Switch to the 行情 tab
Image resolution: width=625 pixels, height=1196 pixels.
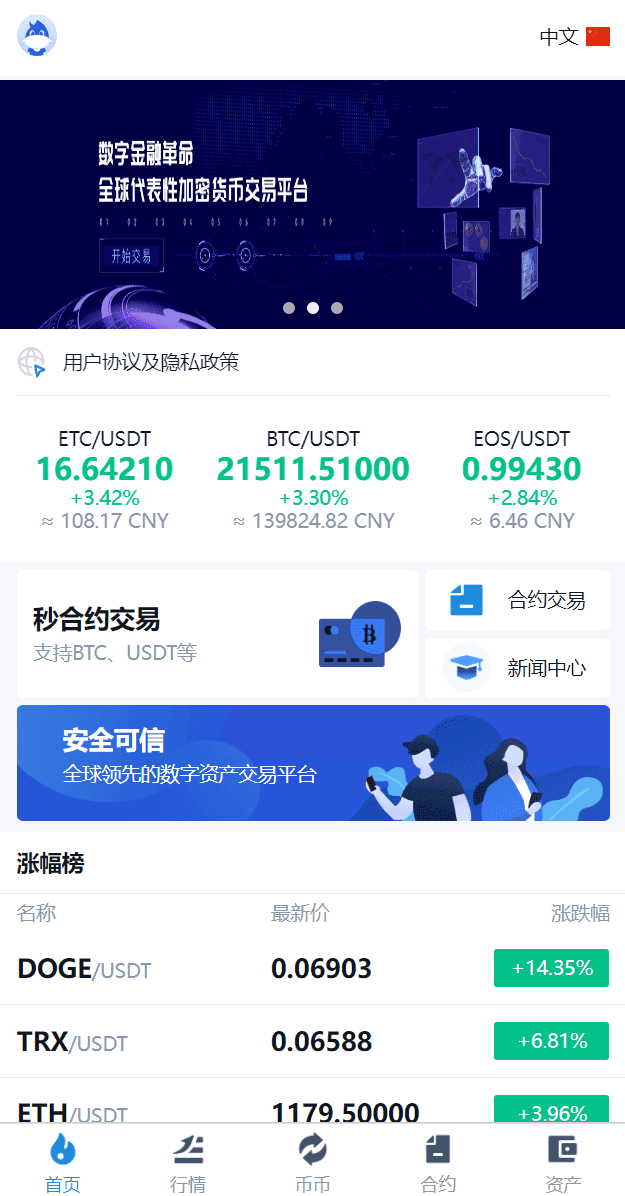pyautogui.click(x=188, y=1163)
